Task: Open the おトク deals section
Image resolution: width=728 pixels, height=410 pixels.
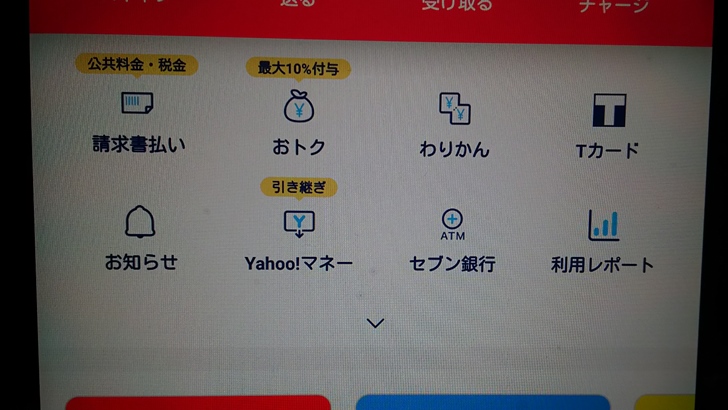Action: [299, 122]
